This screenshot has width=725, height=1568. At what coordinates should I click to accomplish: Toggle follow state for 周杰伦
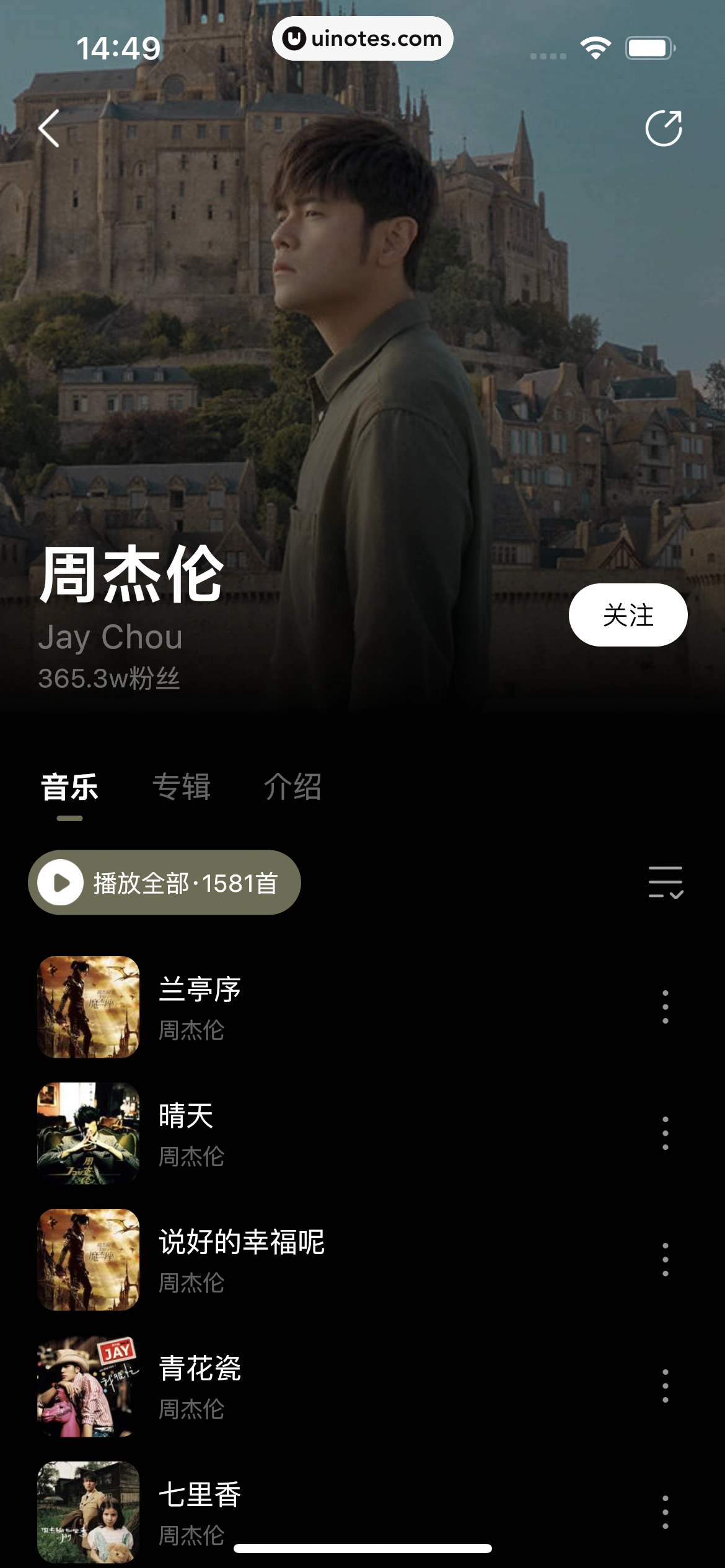tap(628, 614)
